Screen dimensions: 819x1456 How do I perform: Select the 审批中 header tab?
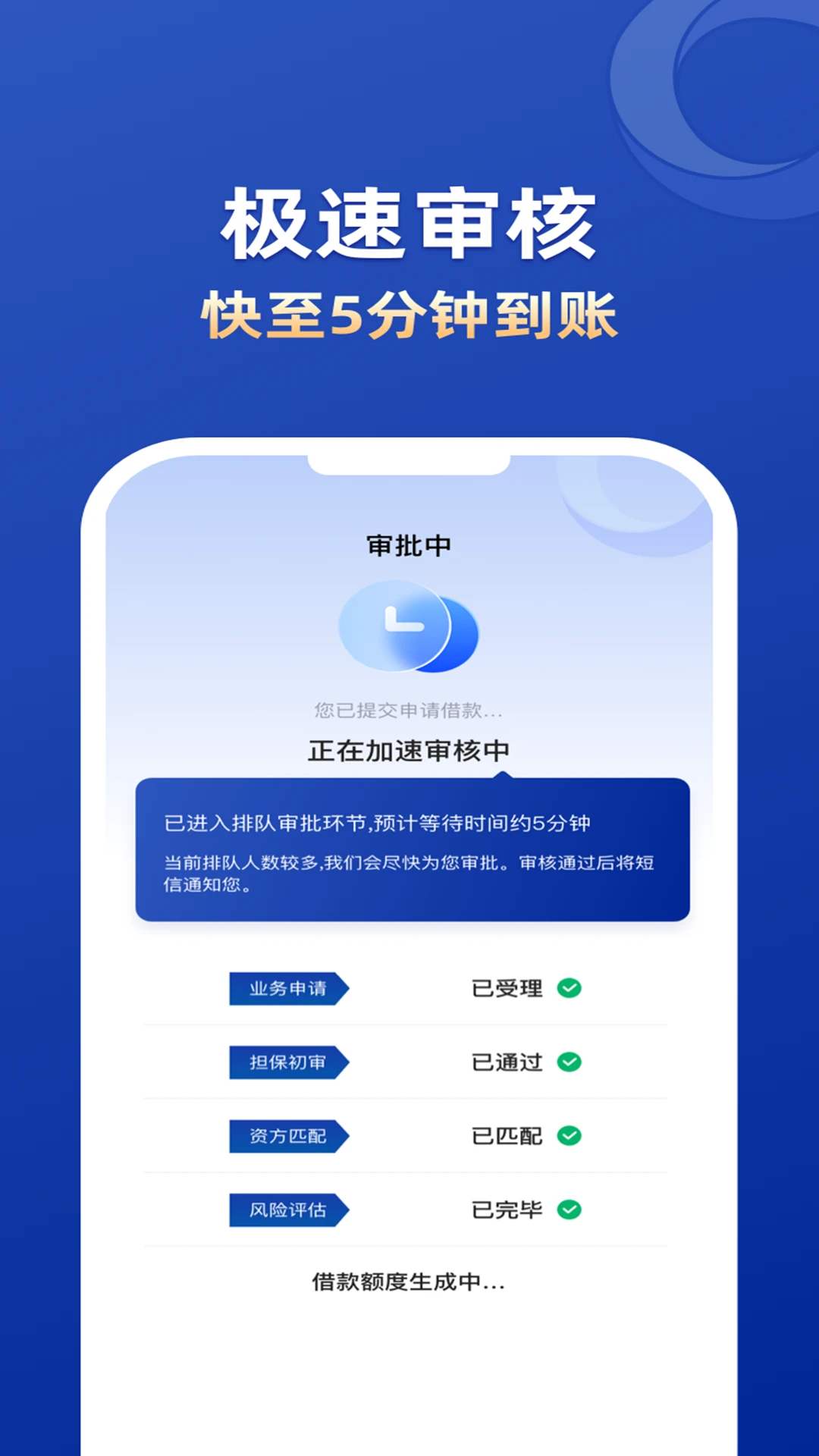click(x=409, y=544)
